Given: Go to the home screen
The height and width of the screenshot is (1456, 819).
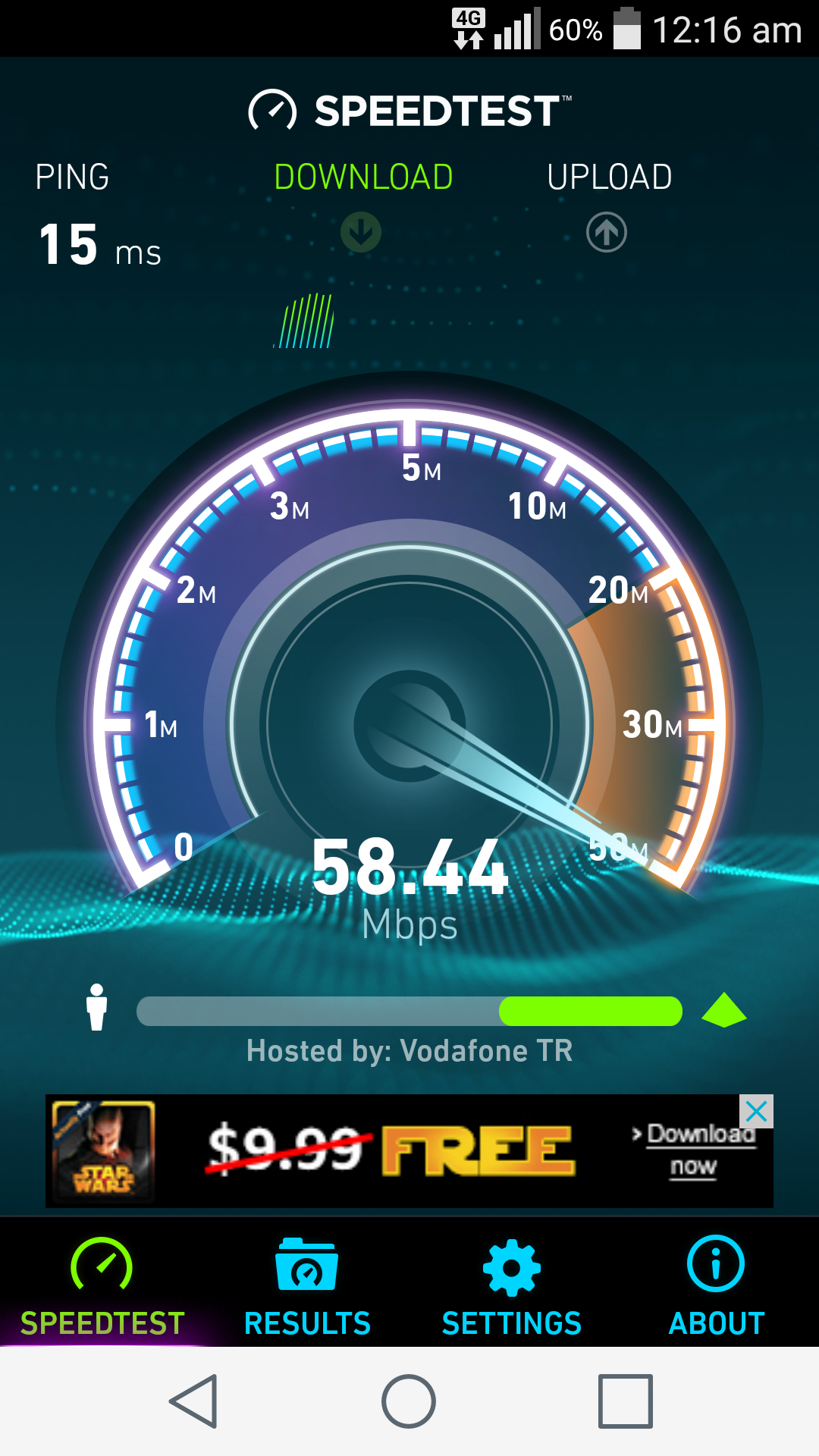Looking at the screenshot, I should [x=409, y=1401].
